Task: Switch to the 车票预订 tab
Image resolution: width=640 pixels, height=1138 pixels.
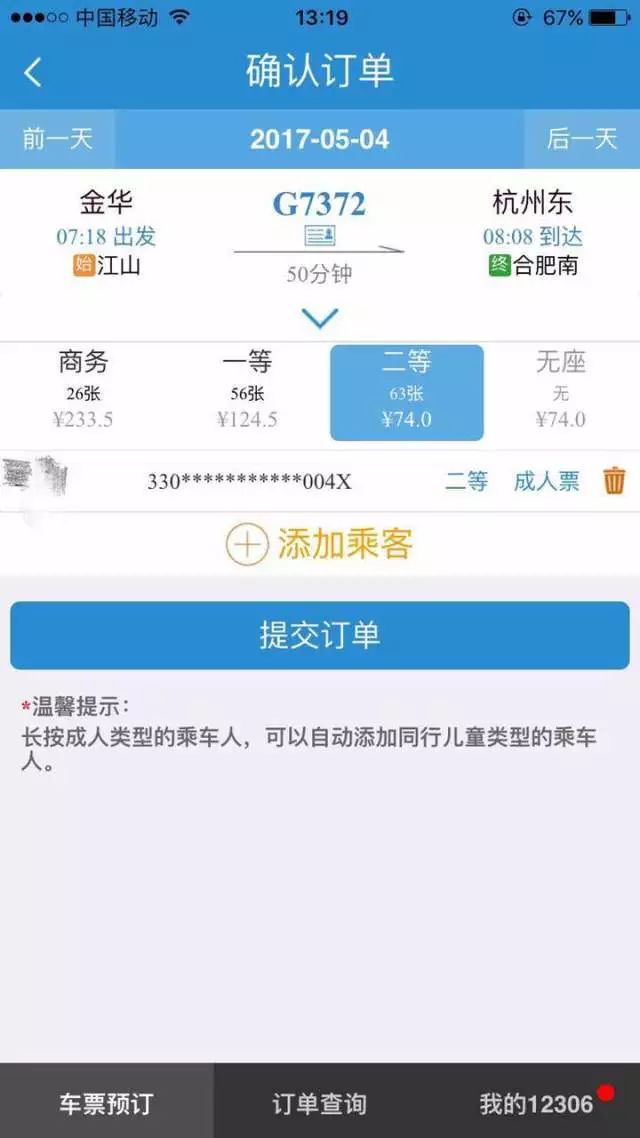Action: tap(106, 1104)
